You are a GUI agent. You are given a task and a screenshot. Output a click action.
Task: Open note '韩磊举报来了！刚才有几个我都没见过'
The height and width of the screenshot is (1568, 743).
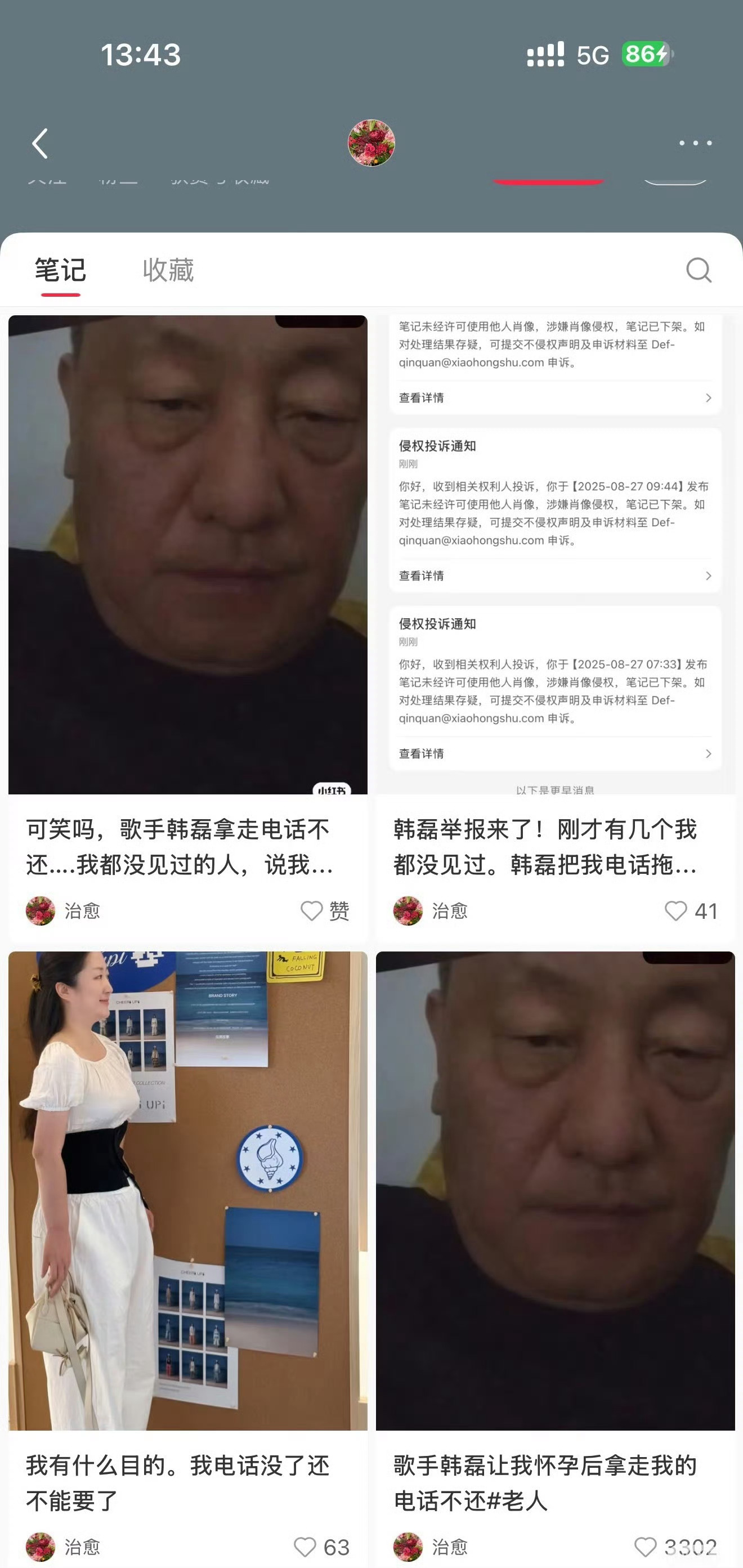[555, 555]
